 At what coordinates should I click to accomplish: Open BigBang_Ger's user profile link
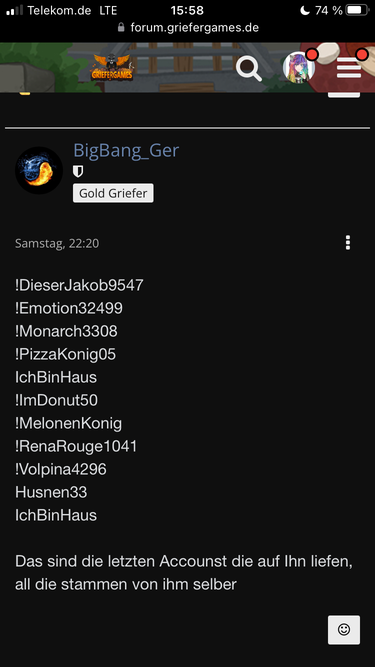point(126,150)
